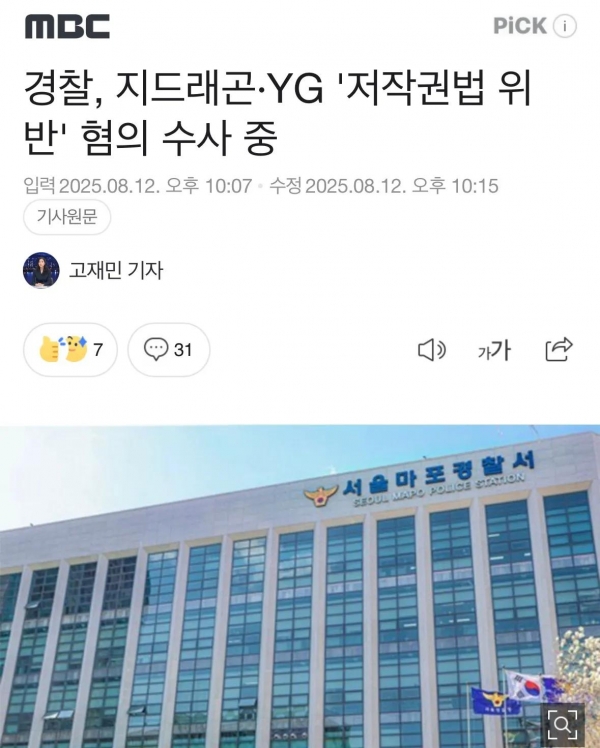
Task: Adjust font size with 가가 icon
Action: point(494,350)
